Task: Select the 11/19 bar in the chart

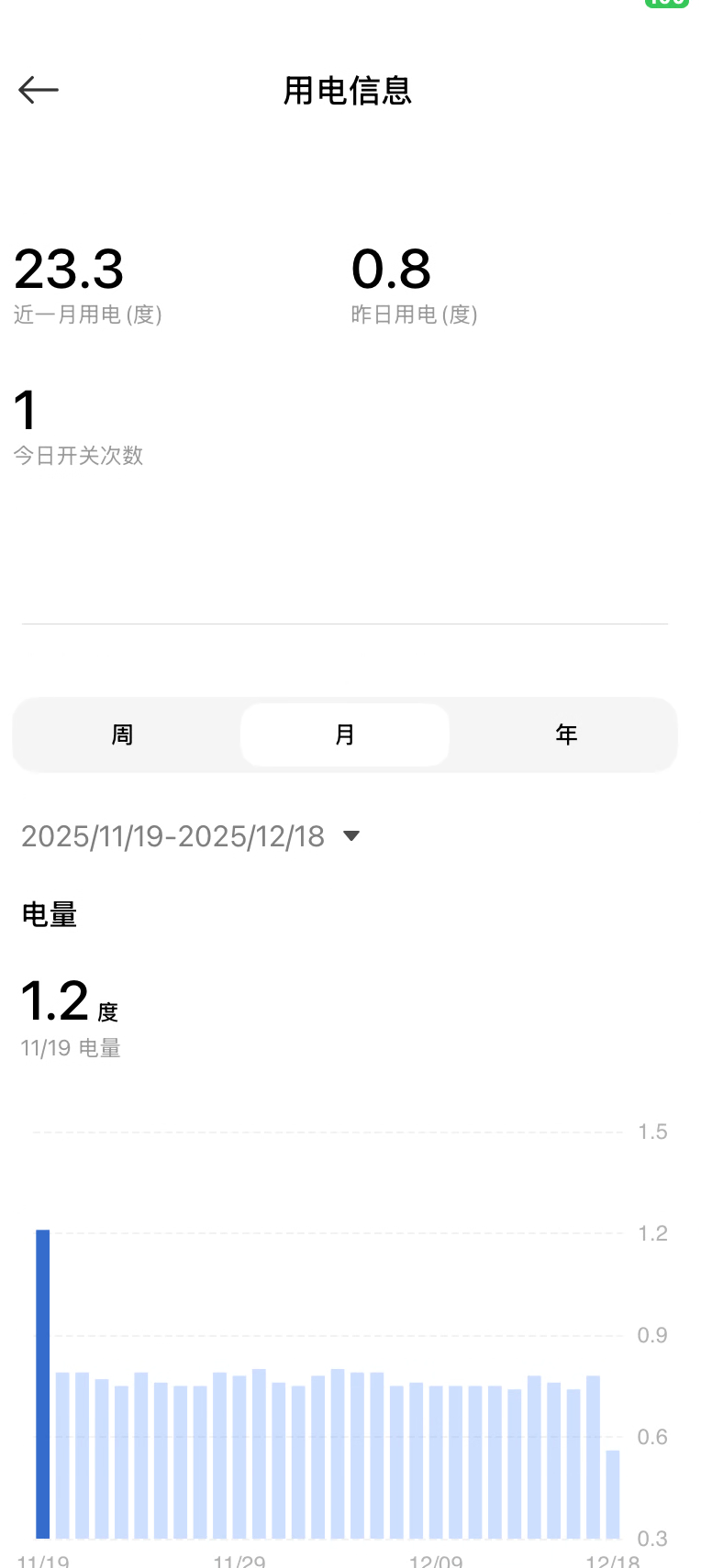Action: pyautogui.click(x=43, y=1383)
